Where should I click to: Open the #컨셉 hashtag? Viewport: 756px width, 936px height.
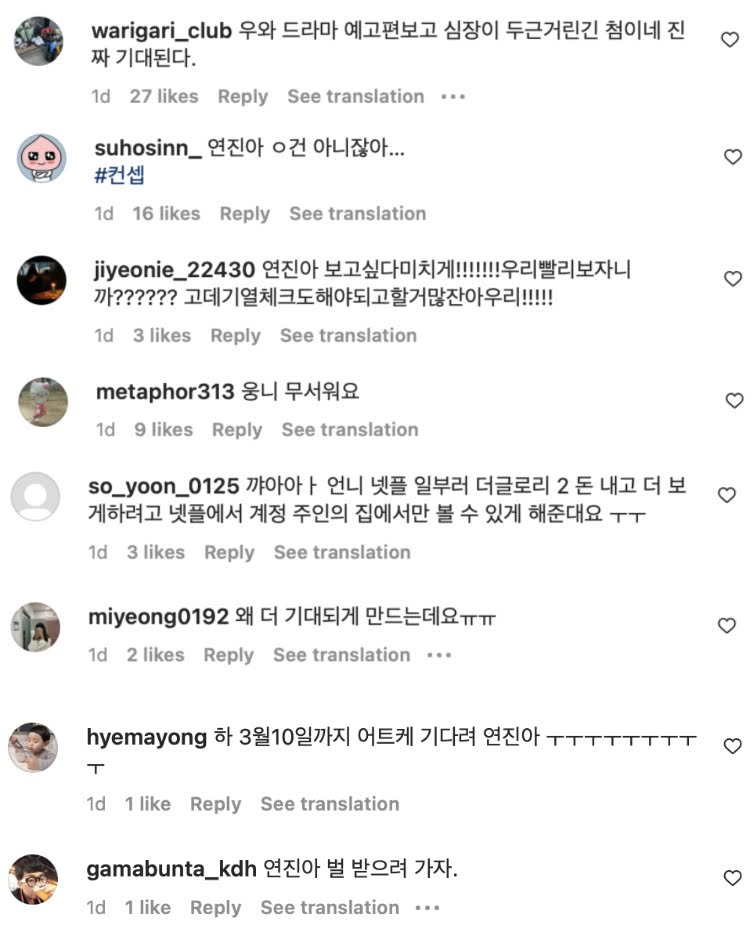point(119,175)
